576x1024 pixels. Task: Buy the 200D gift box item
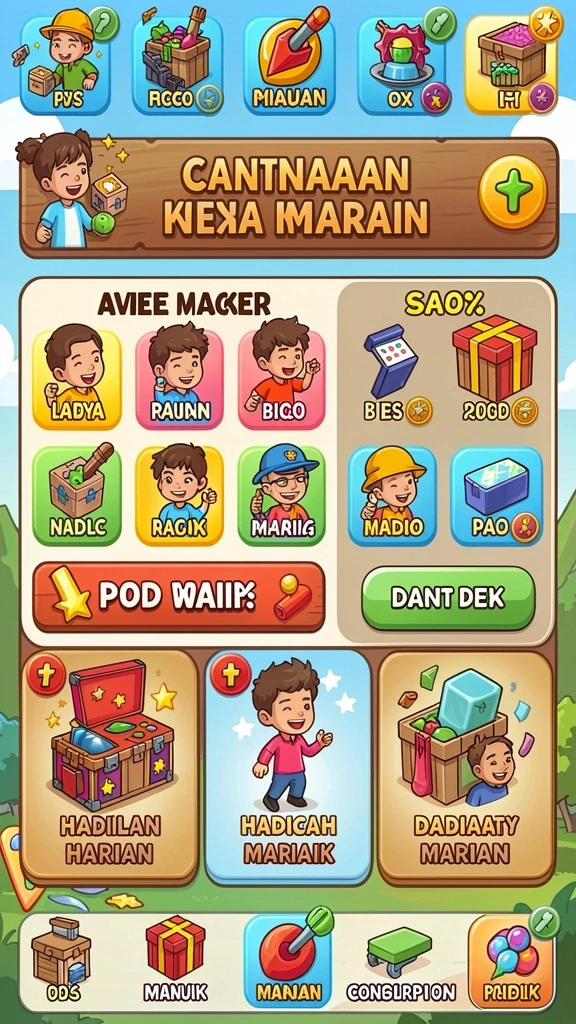click(x=494, y=371)
